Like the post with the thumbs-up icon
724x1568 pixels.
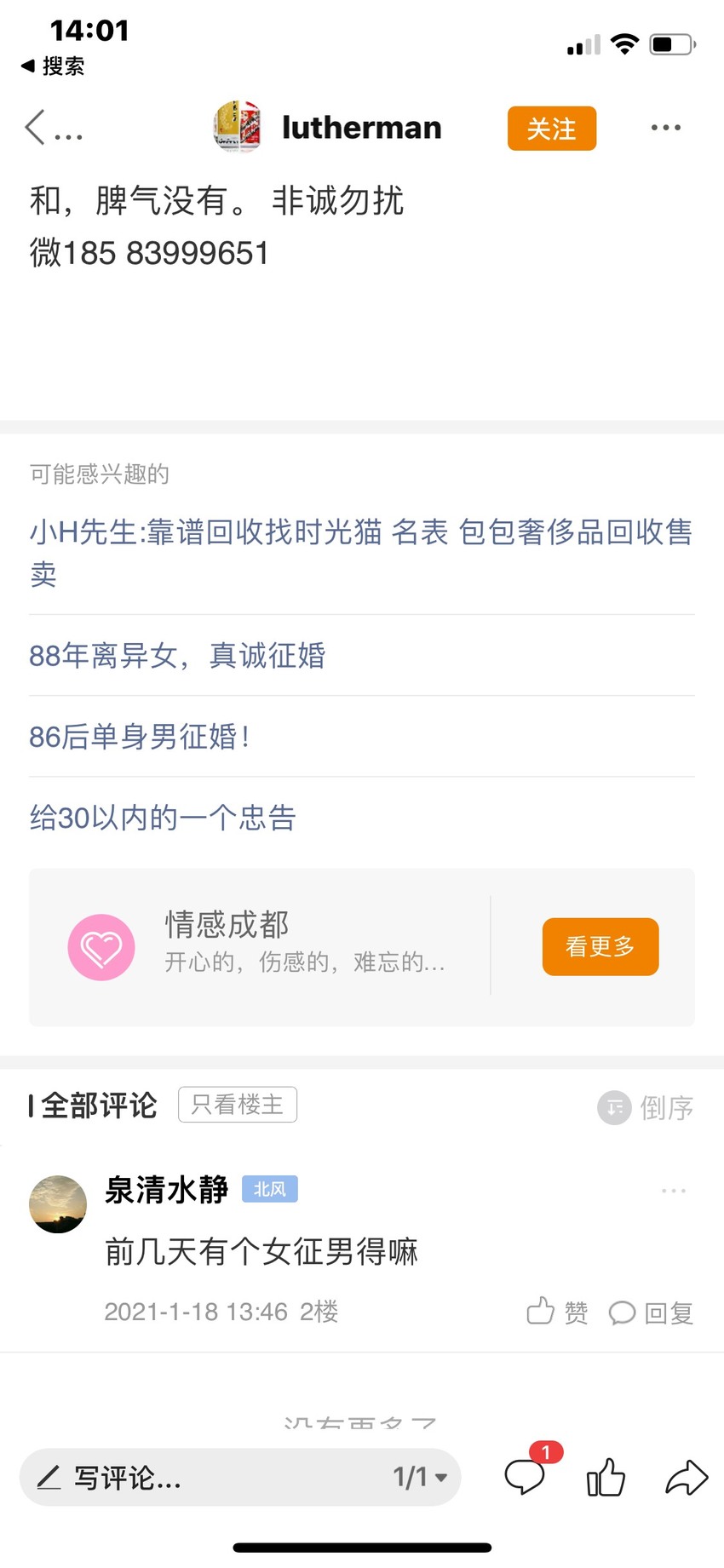tap(606, 1477)
